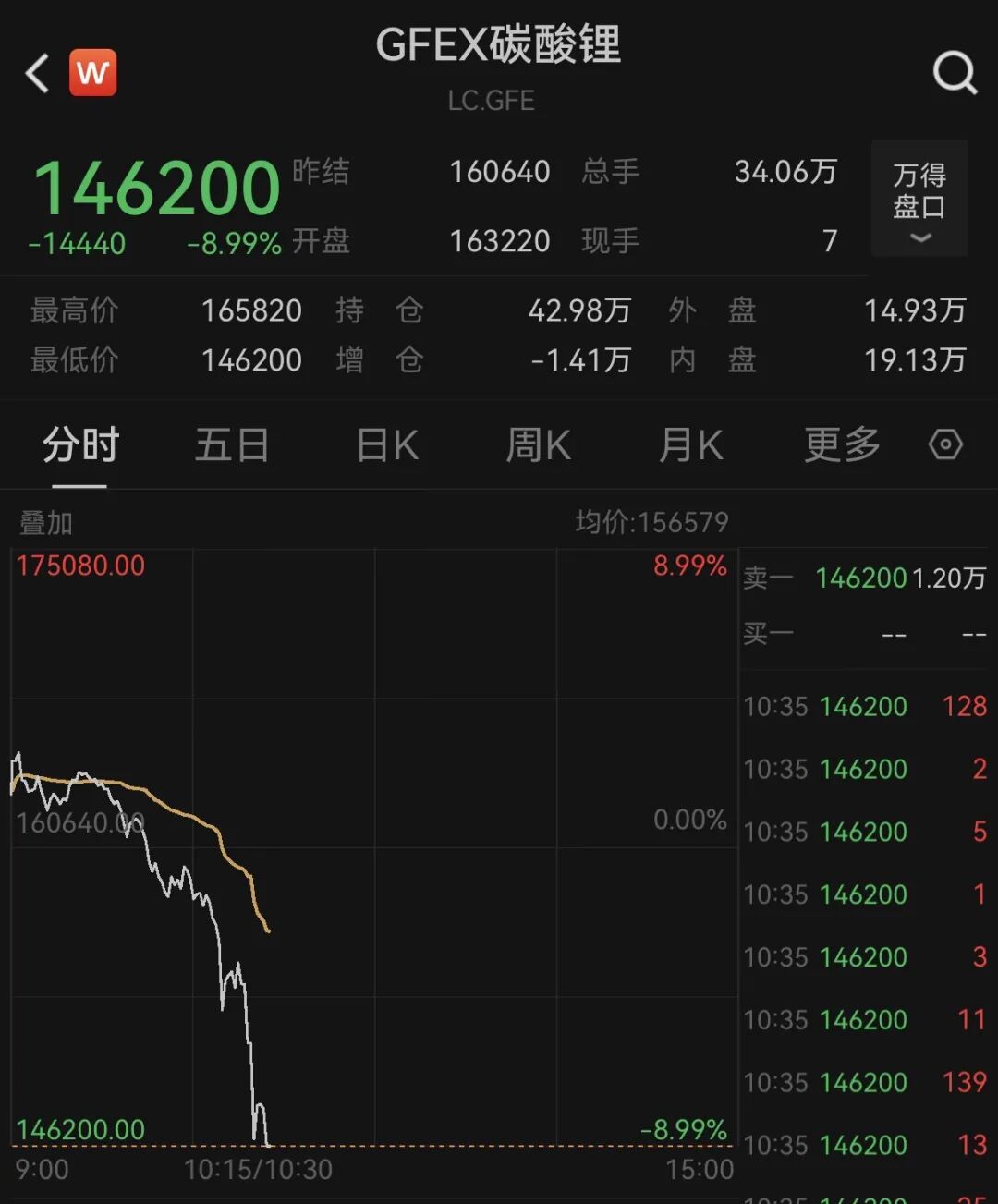Screen dimensions: 998x1204
Task: Expand the 万得盘口 panel
Action: 919,199
